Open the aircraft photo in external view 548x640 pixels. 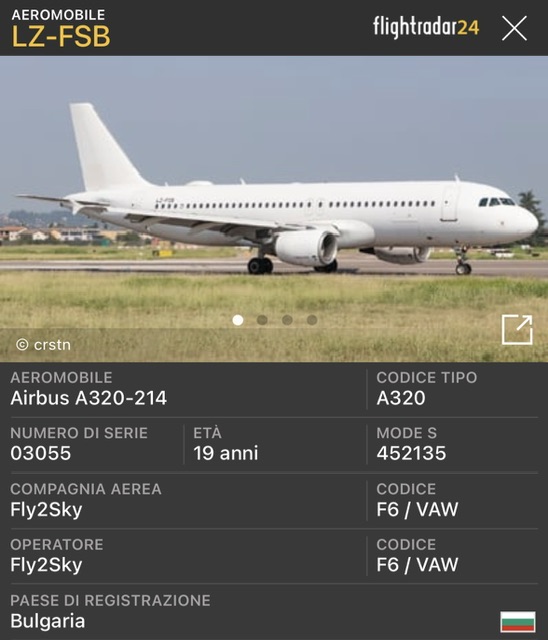coord(517,330)
